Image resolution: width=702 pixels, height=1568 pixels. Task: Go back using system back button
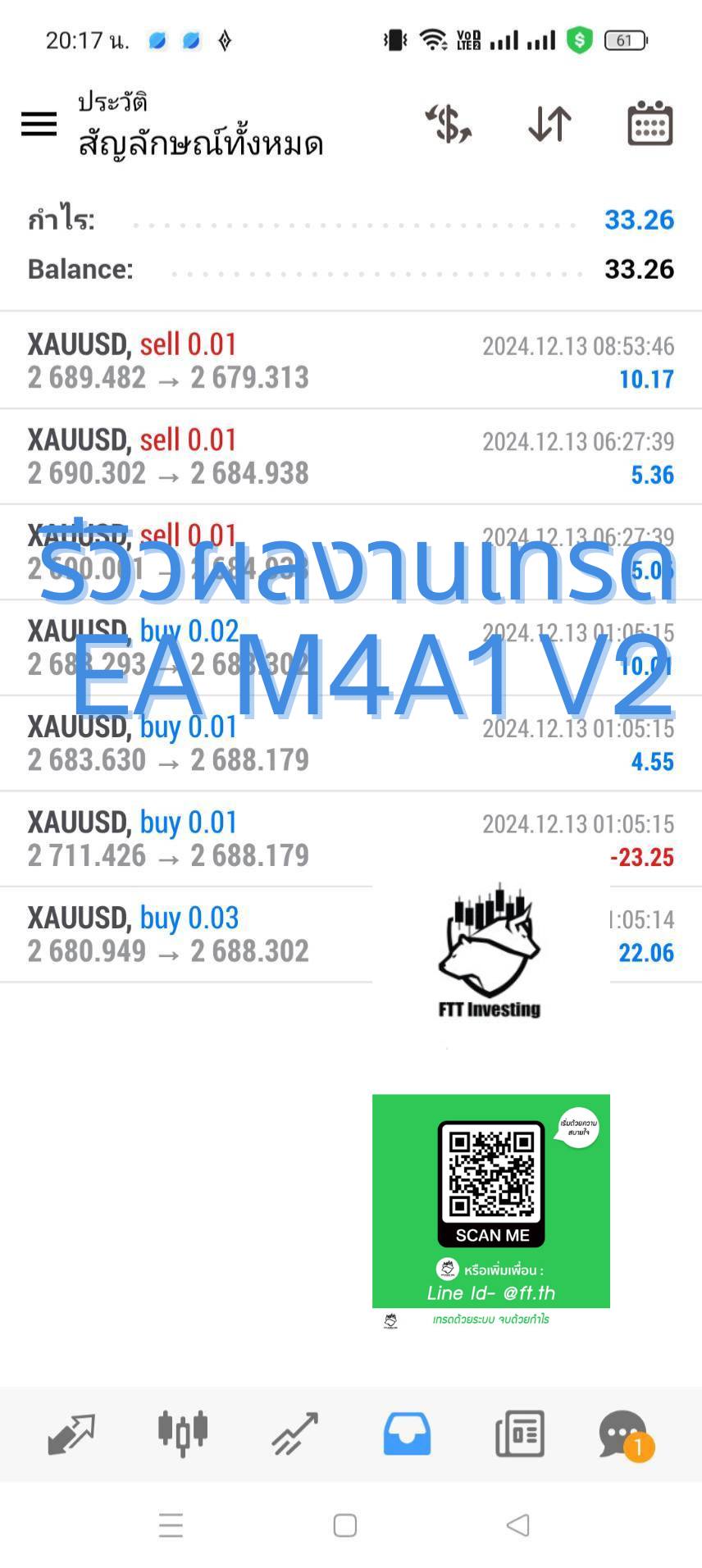[x=517, y=1525]
